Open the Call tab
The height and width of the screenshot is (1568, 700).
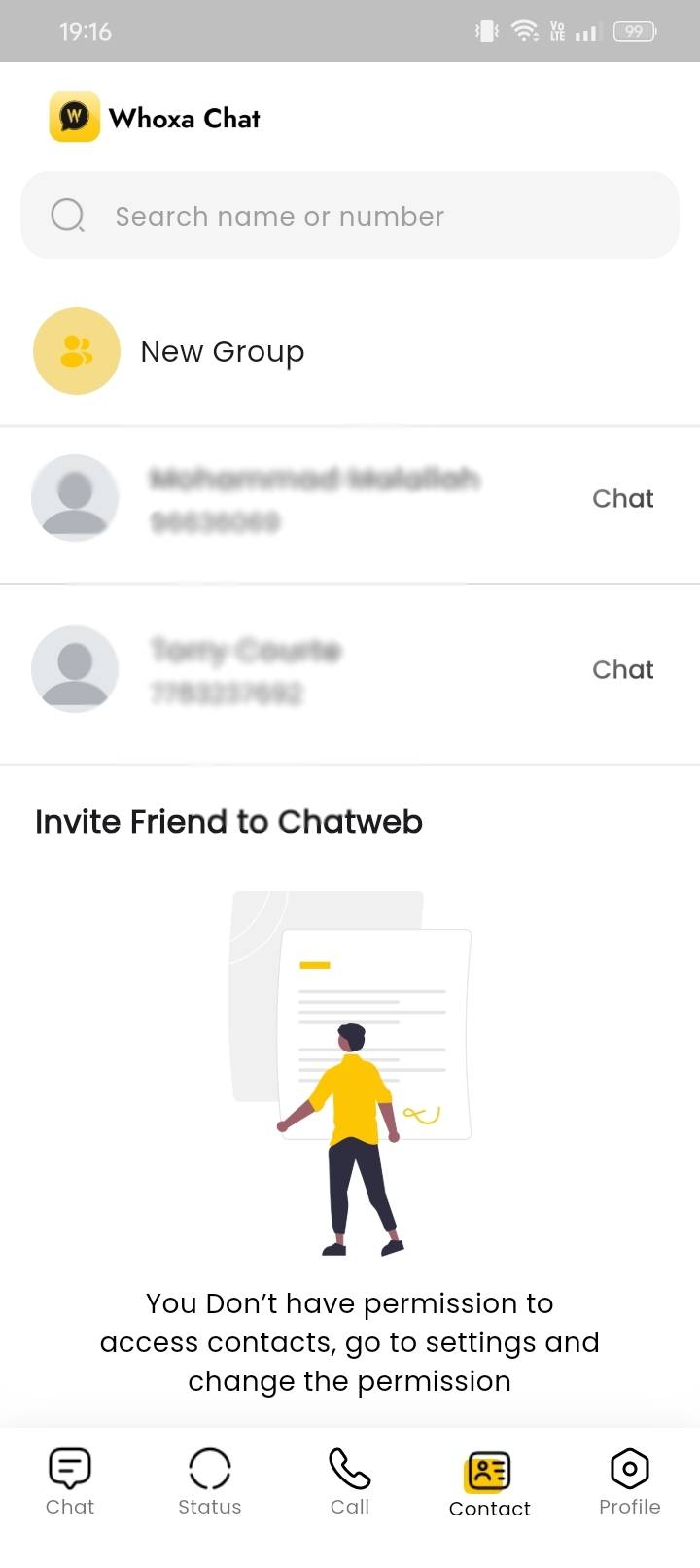point(350,1481)
